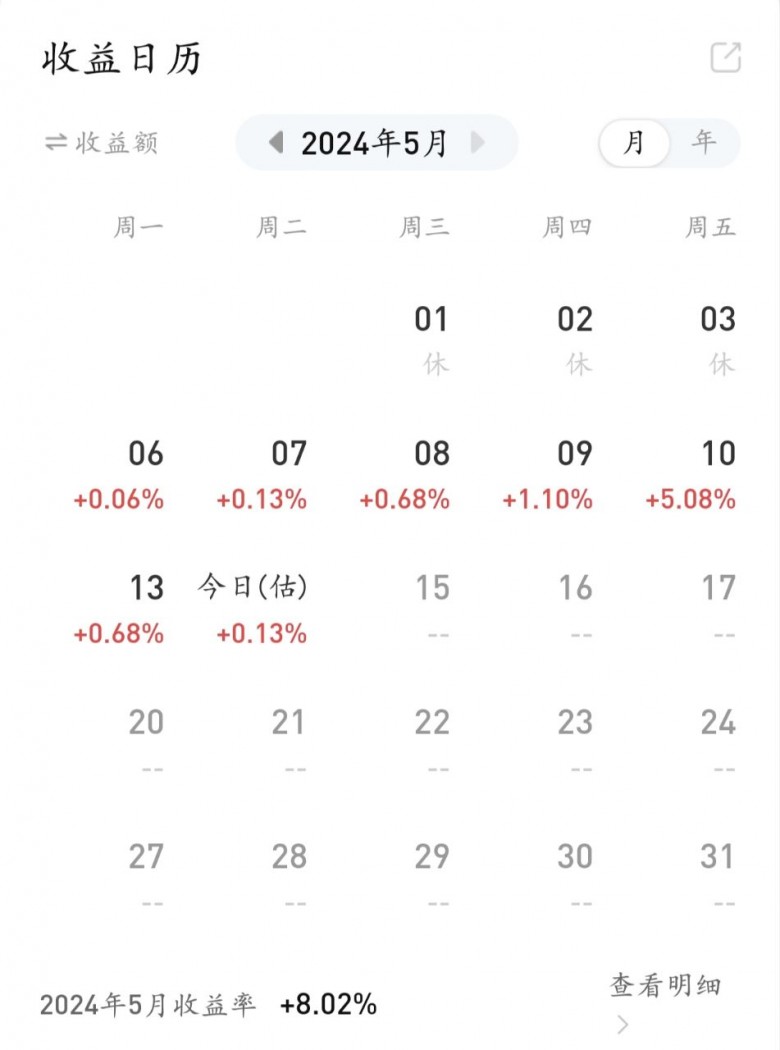Select the 月 view
Screen dimensions: 780x1050
(634, 143)
